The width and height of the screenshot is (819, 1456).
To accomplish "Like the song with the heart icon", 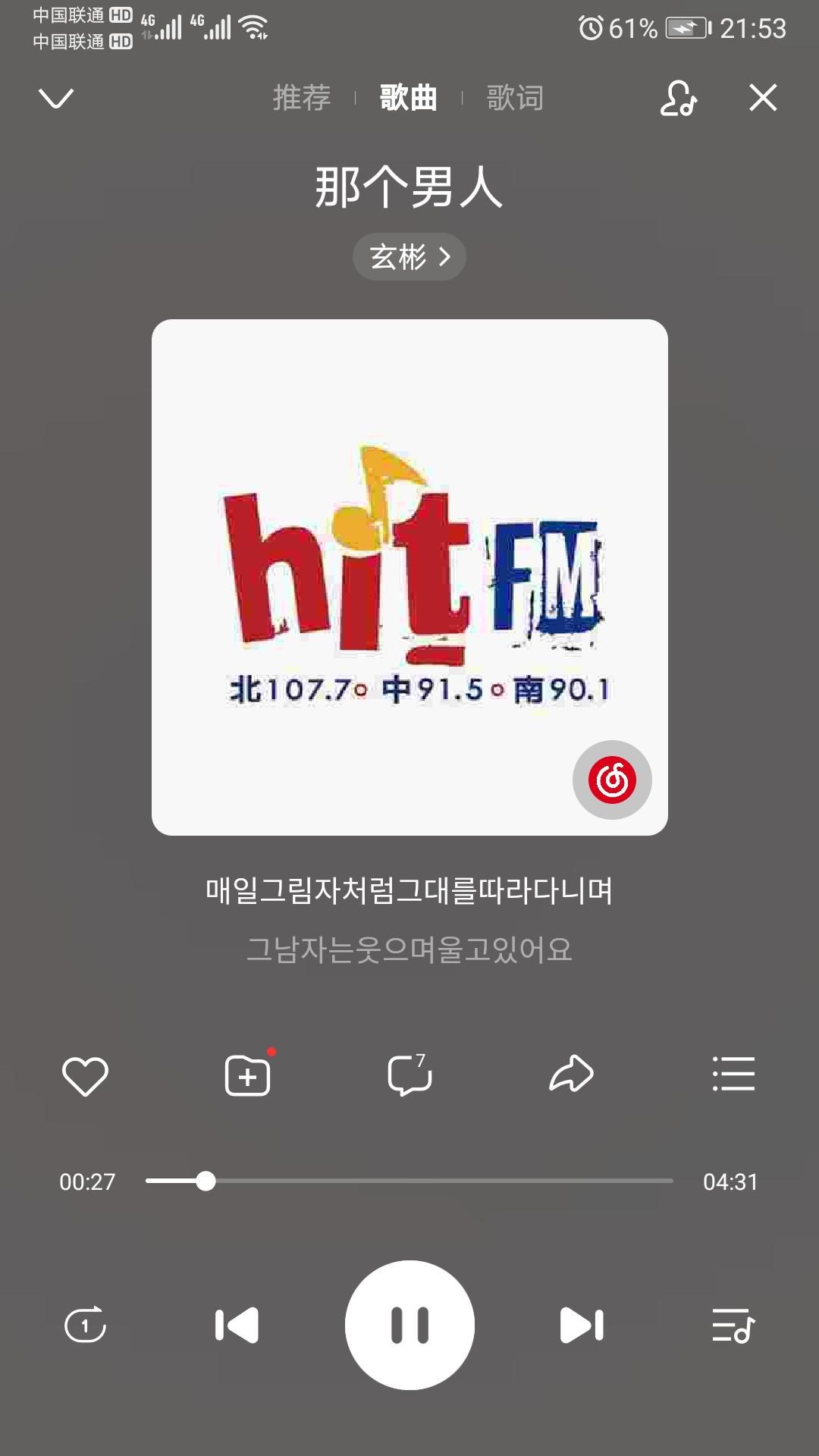I will [85, 1075].
